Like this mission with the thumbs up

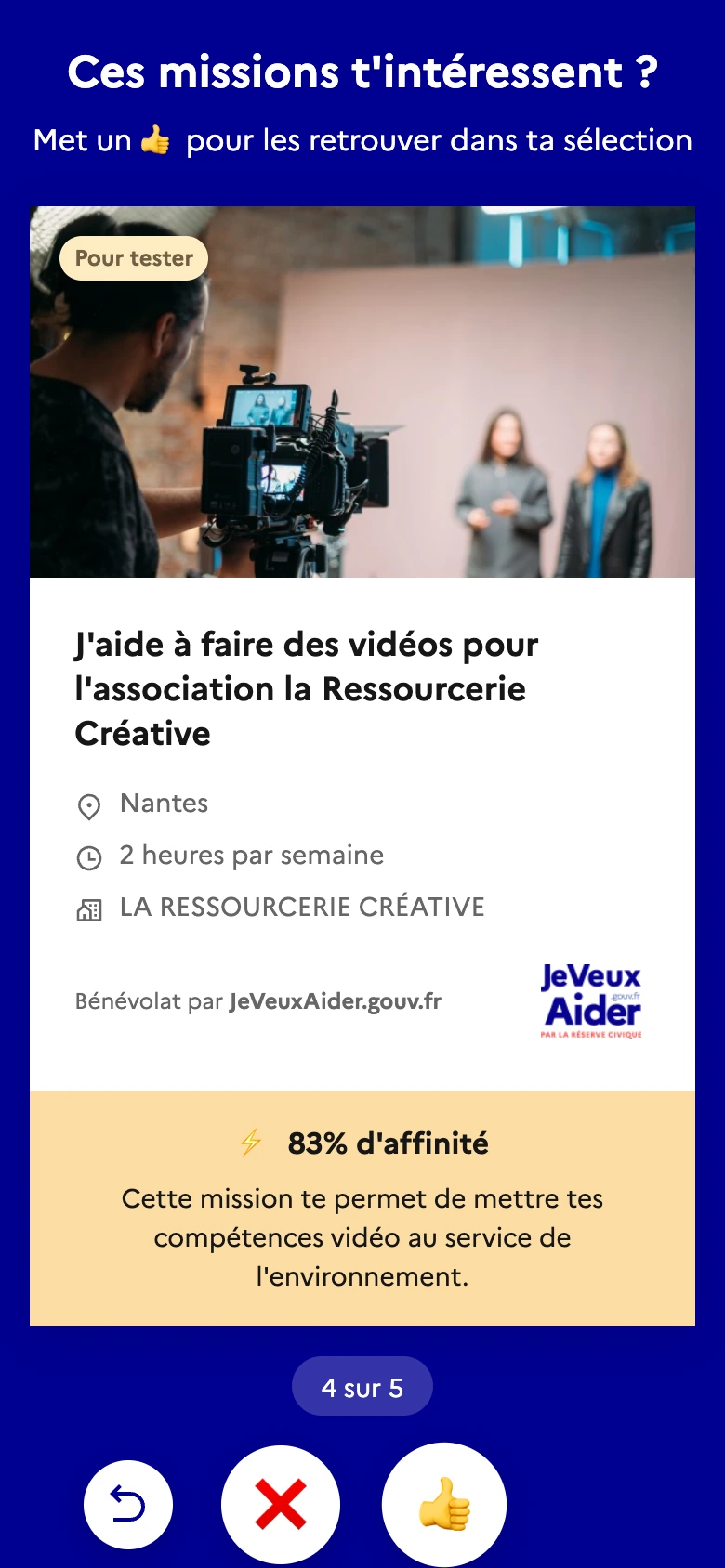click(444, 1504)
